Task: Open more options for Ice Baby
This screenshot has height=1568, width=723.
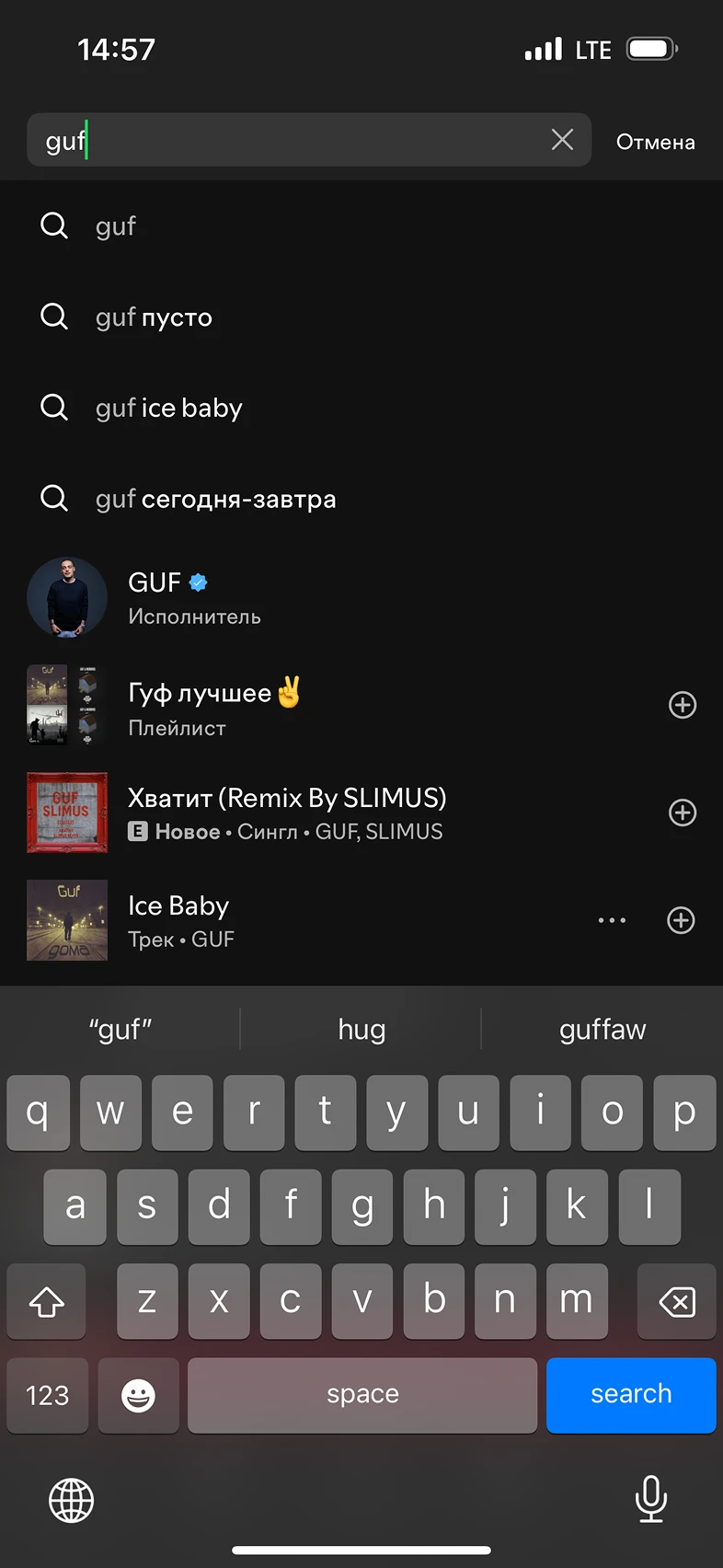Action: point(612,920)
